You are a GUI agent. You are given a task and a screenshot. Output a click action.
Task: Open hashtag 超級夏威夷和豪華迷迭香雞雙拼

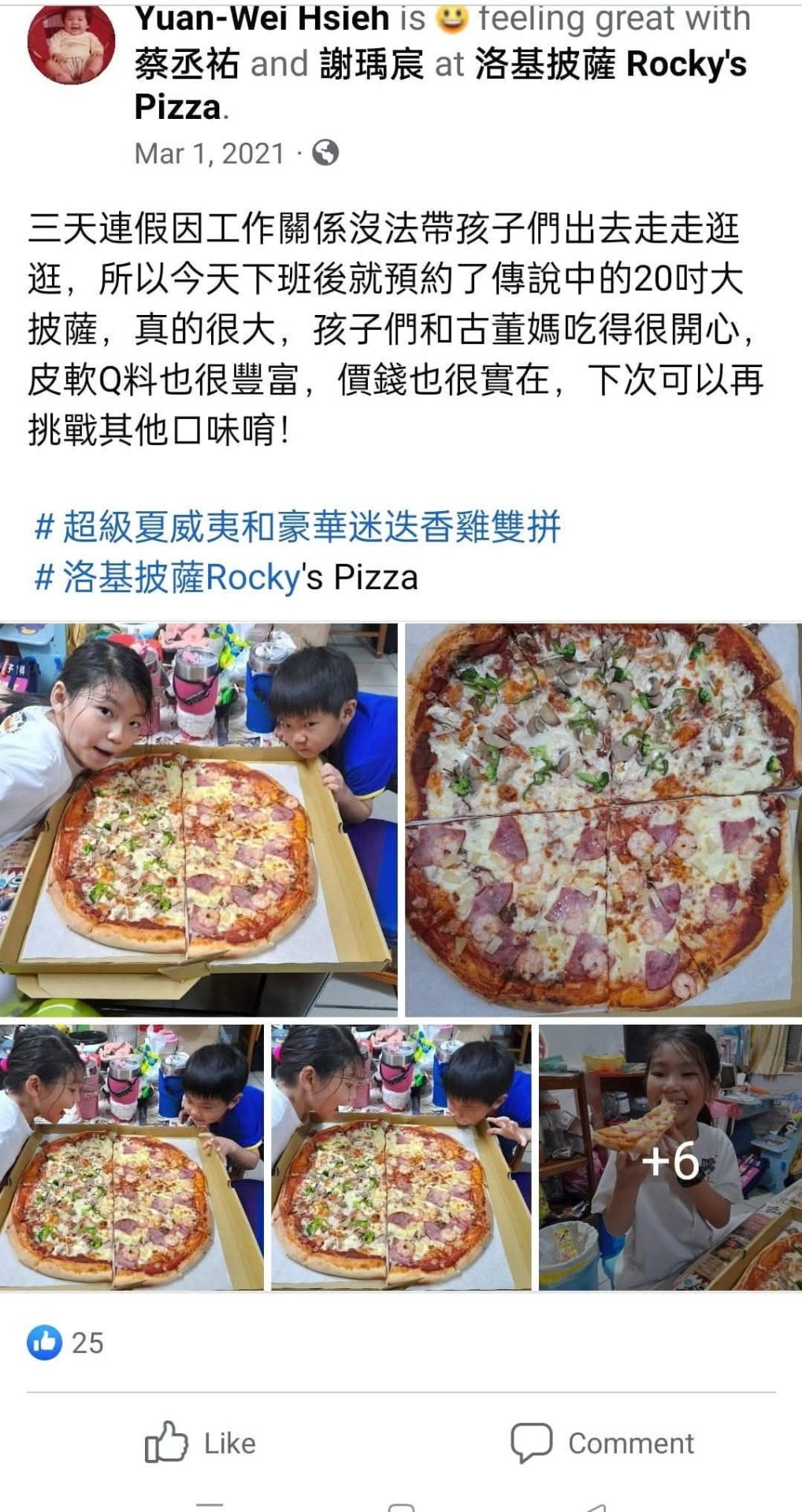pyautogui.click(x=298, y=527)
